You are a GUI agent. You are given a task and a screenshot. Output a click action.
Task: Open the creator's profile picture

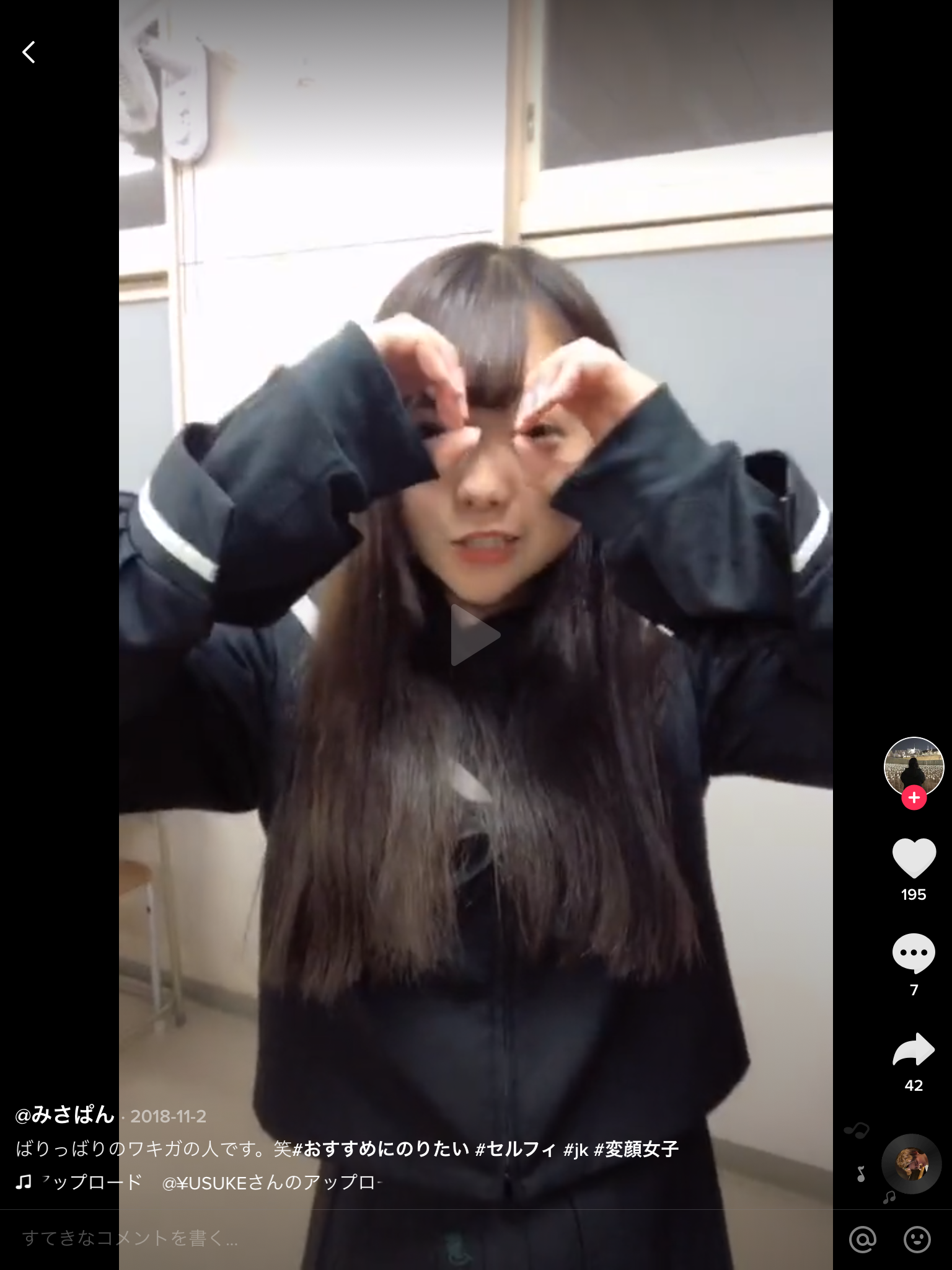(913, 766)
